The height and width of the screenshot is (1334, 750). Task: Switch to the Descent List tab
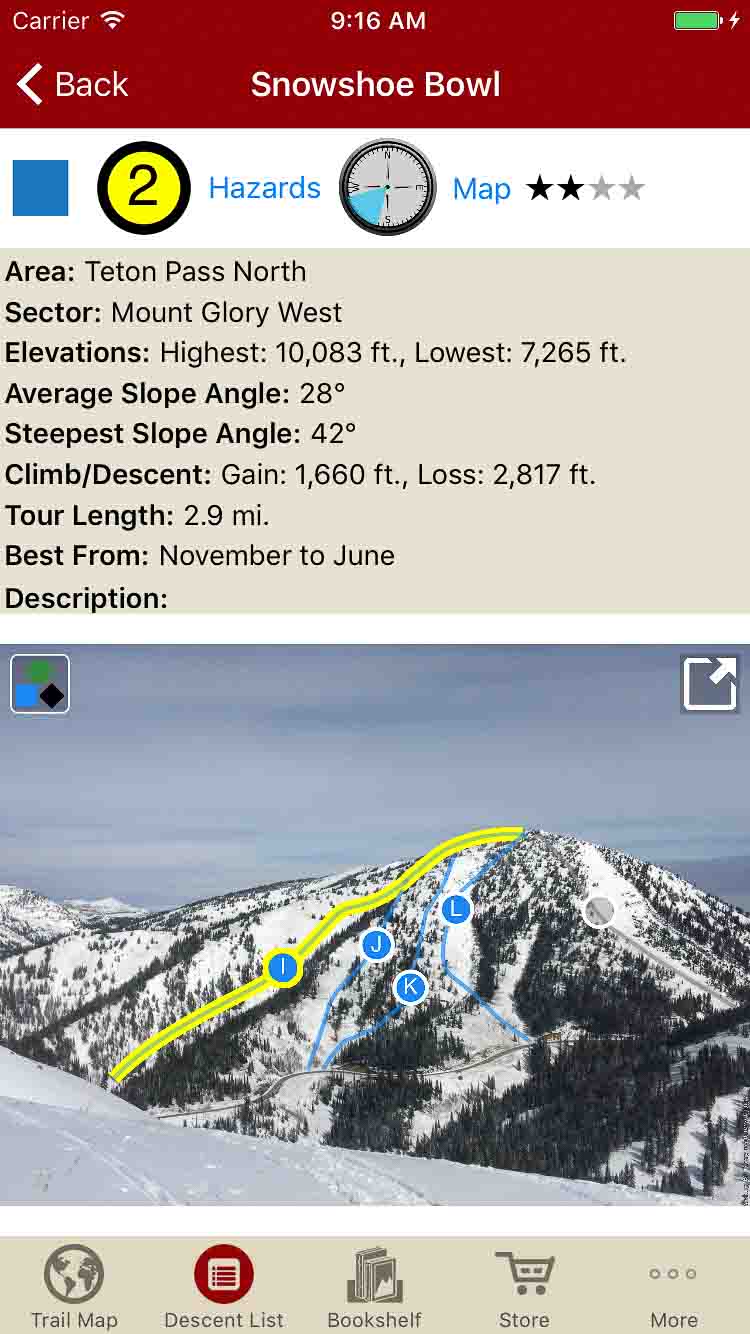[224, 1287]
